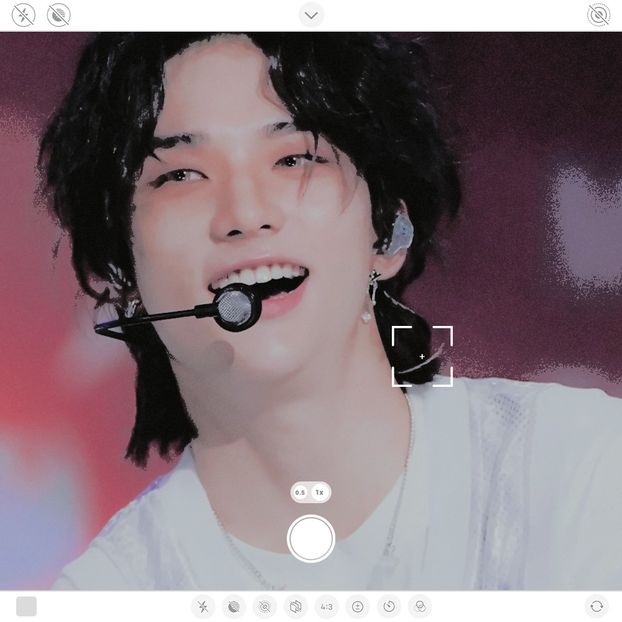Flip to the other camera
Screen dimensions: 622x622
(597, 606)
